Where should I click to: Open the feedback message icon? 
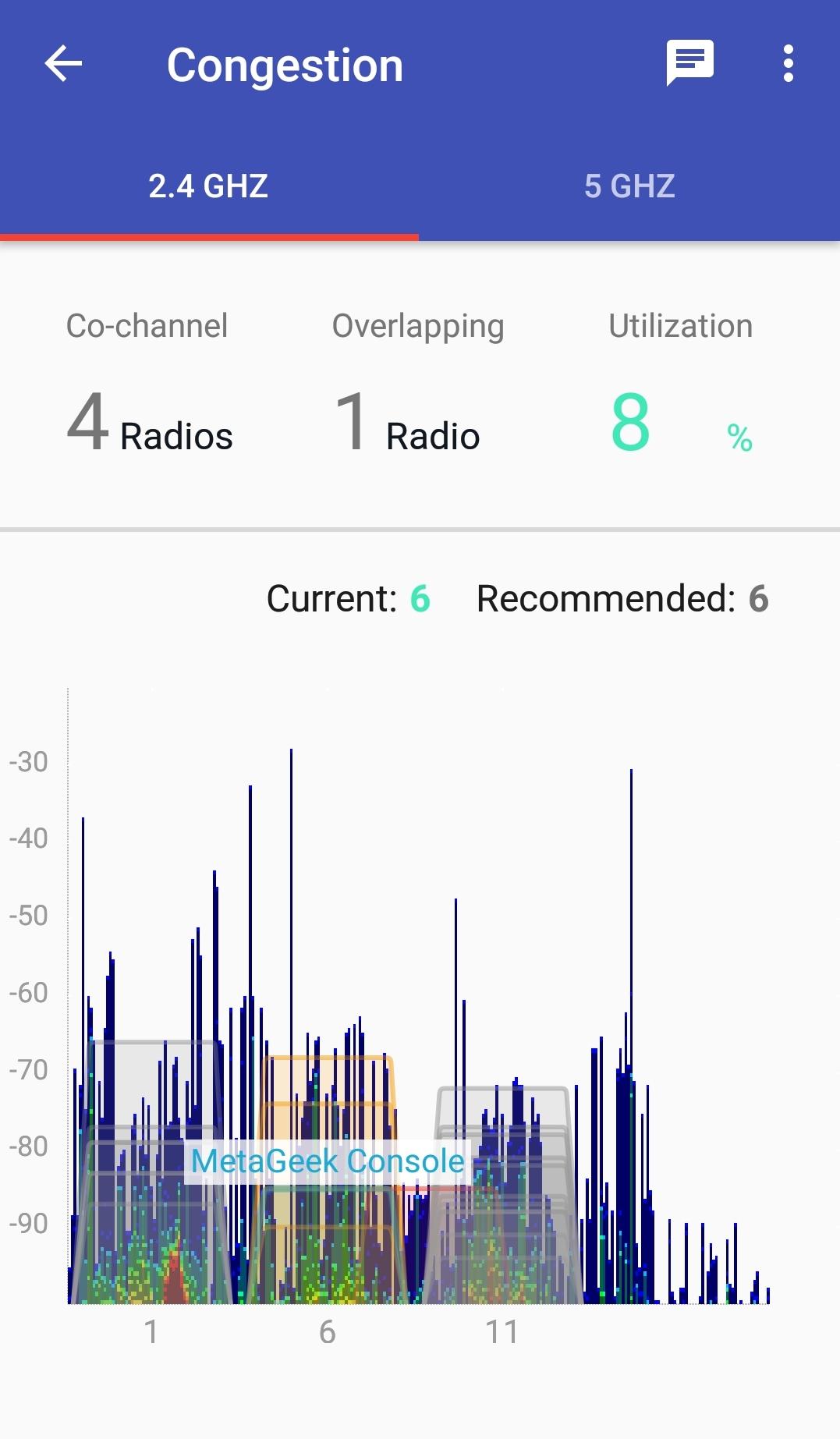[x=689, y=62]
